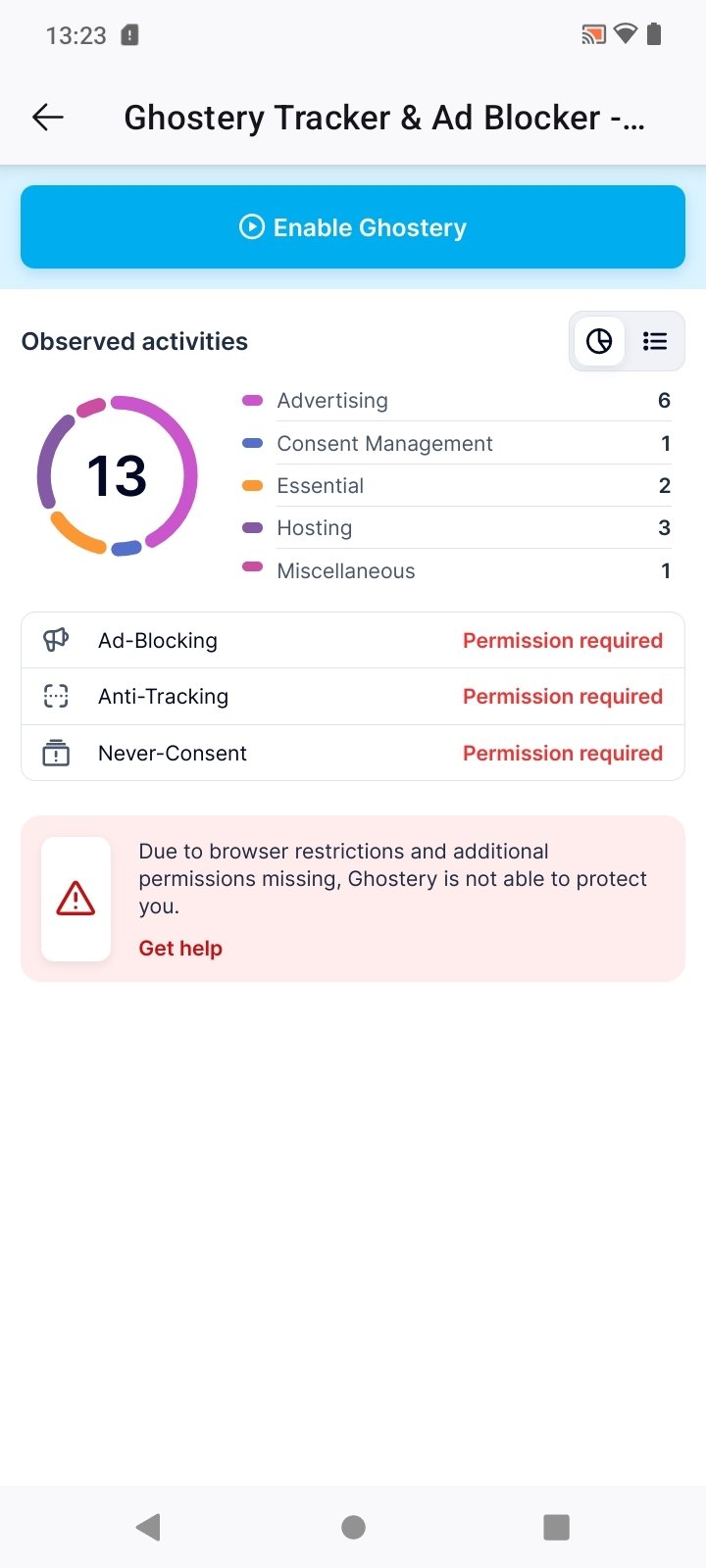
Task: Switch to the pie chart view
Action: pos(599,341)
